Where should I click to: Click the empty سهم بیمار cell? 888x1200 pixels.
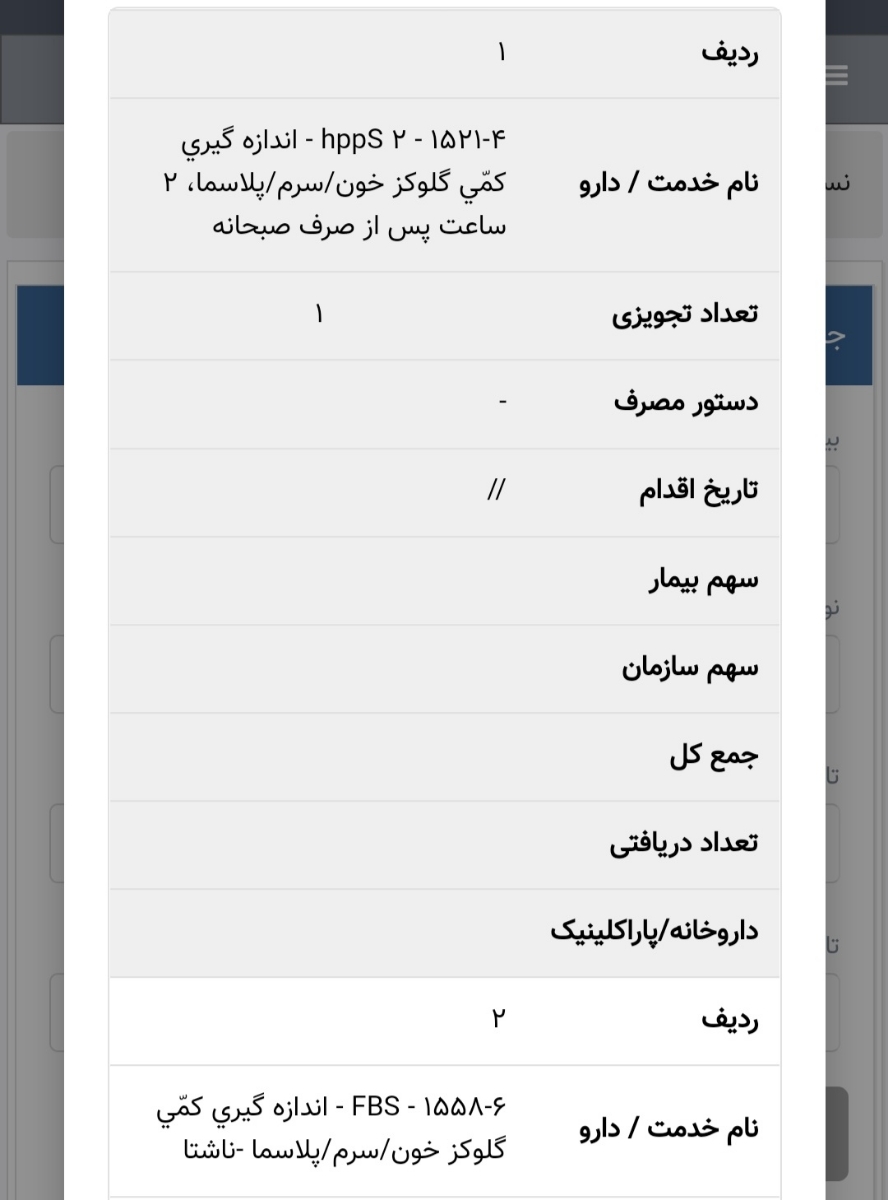coord(400,578)
